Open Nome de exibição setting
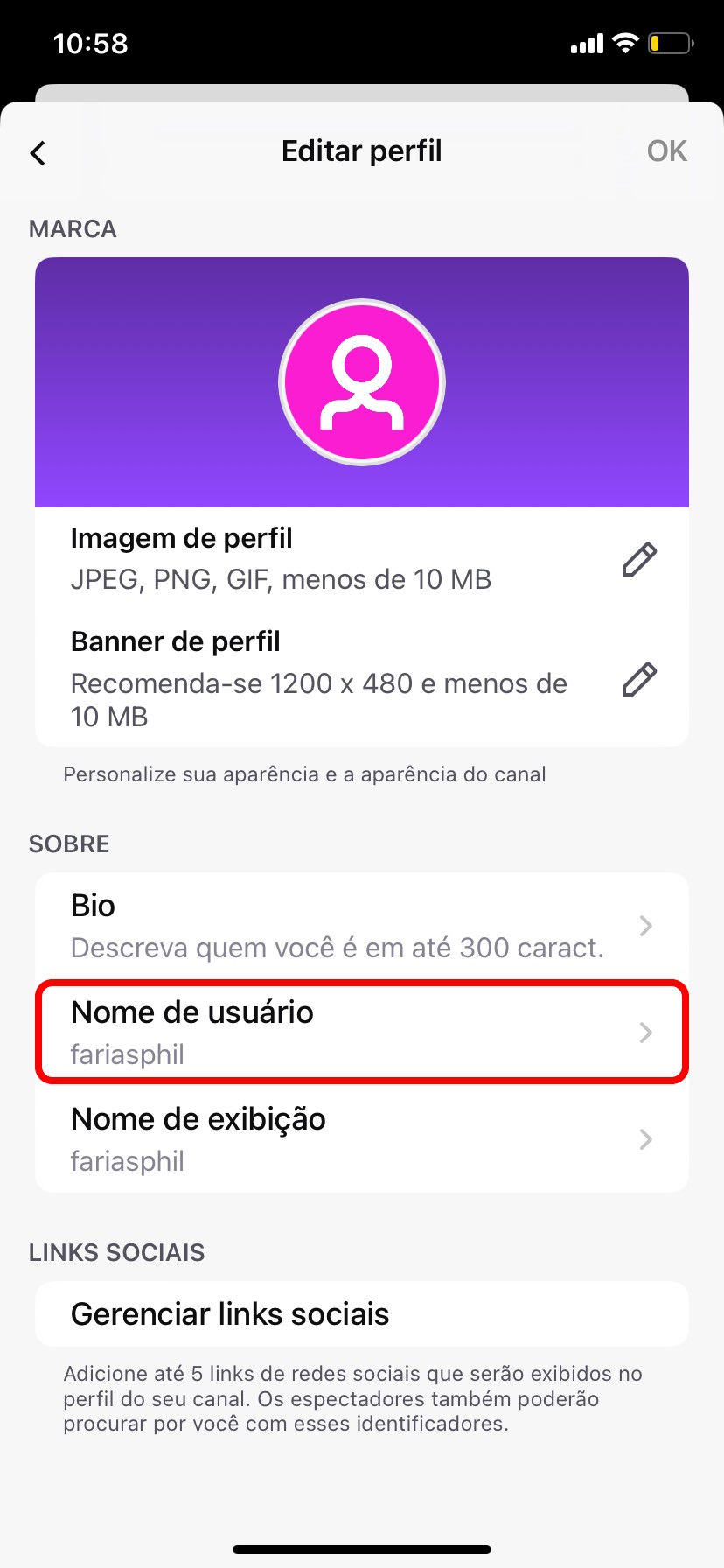The width and height of the screenshot is (724, 1568). click(x=361, y=1139)
